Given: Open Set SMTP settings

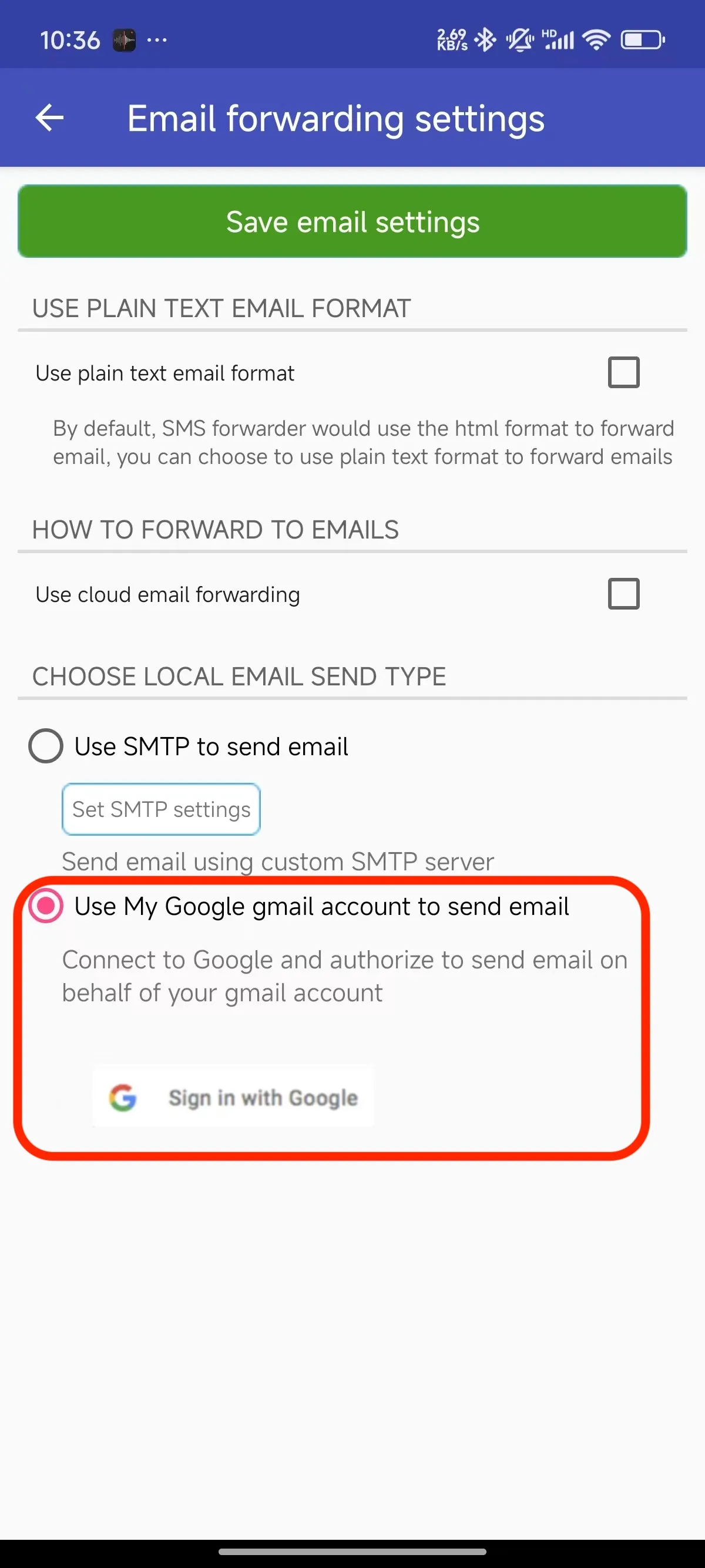Looking at the screenshot, I should [161, 809].
